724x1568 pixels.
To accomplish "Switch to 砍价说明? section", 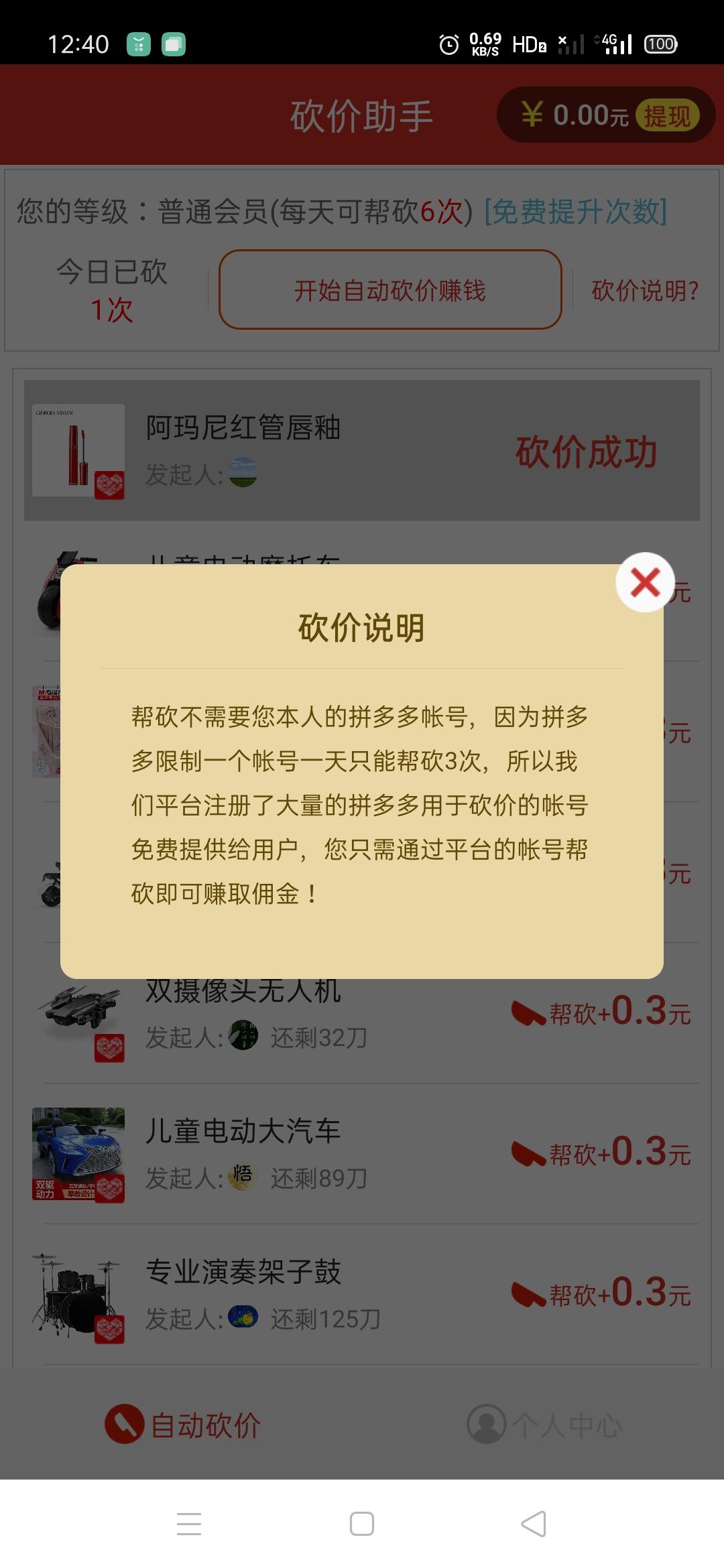I will 644,291.
